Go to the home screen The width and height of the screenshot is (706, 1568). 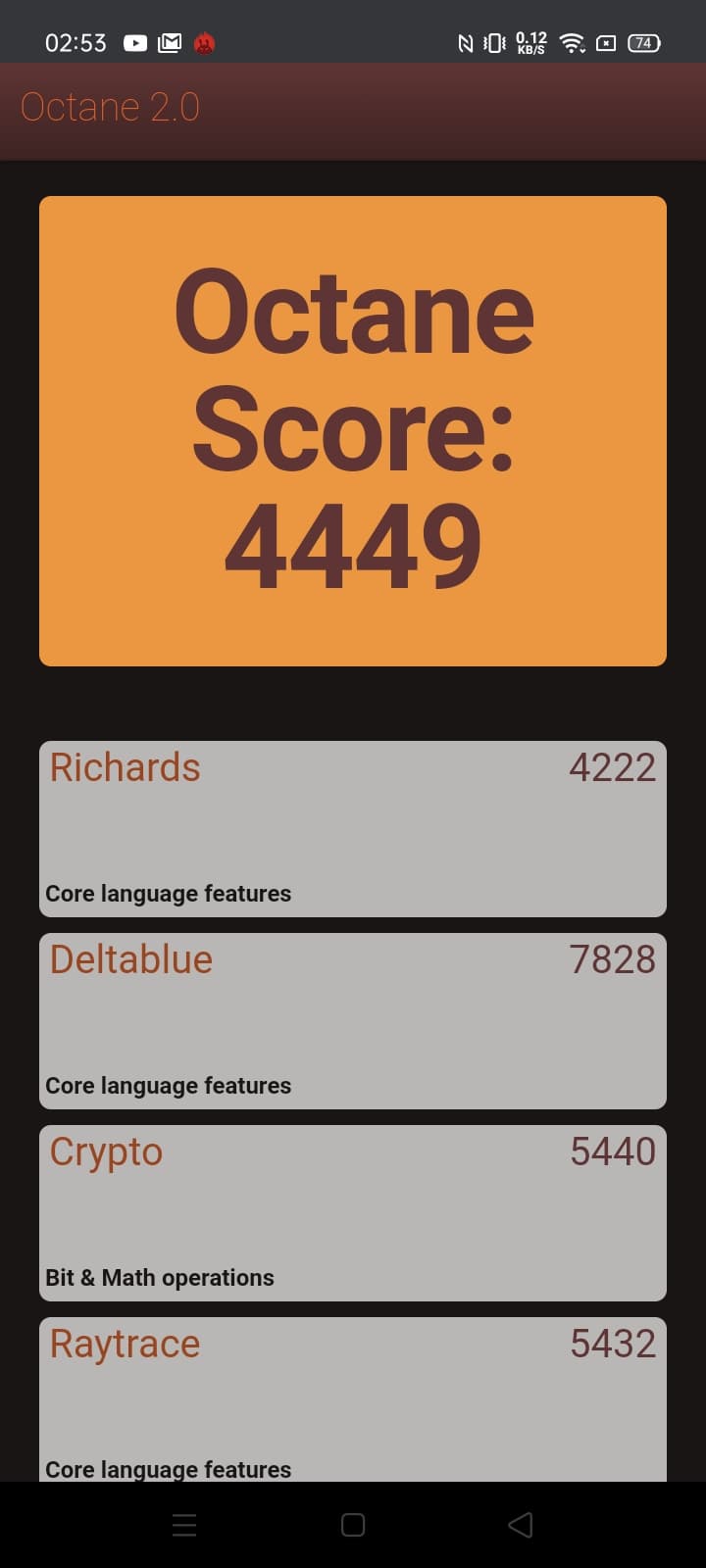pos(353,1525)
